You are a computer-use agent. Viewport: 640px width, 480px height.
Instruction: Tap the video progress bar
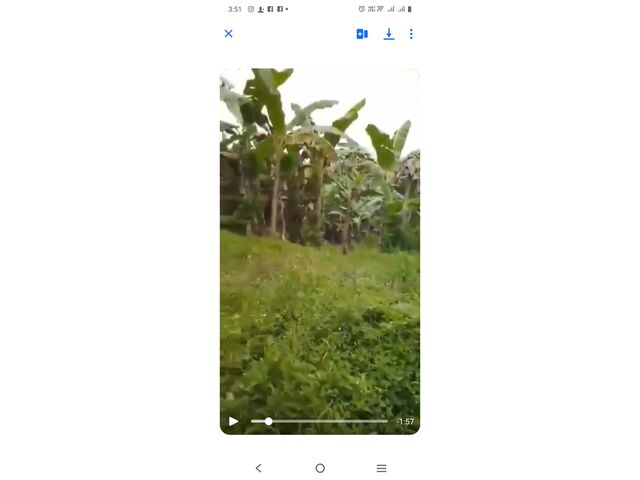(320, 421)
